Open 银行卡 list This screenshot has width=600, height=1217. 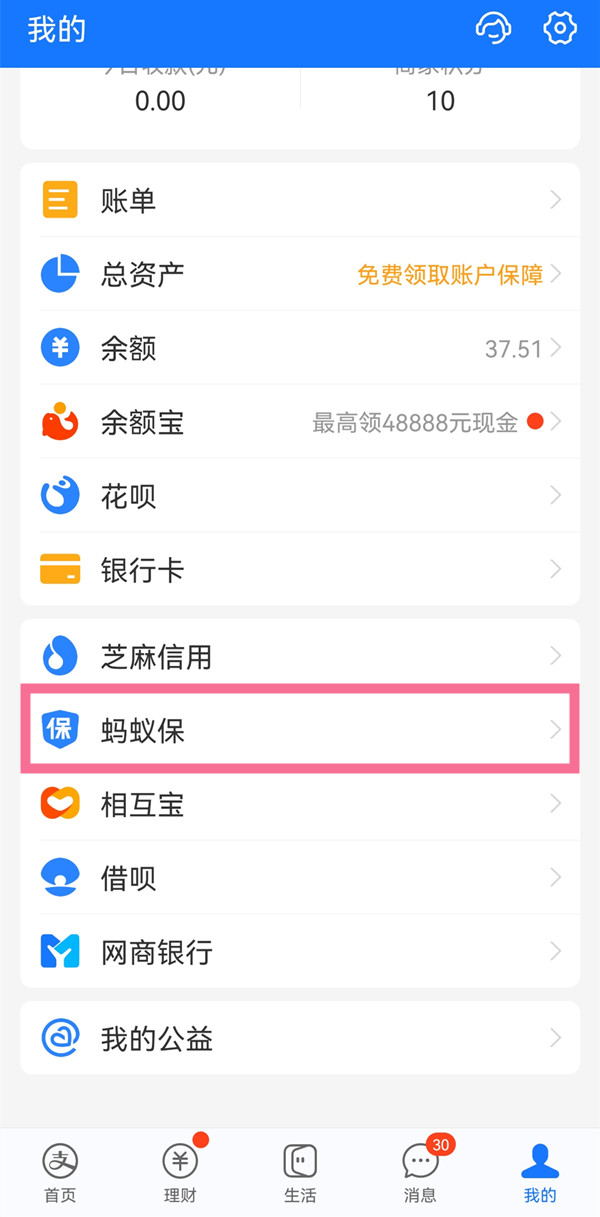point(300,570)
